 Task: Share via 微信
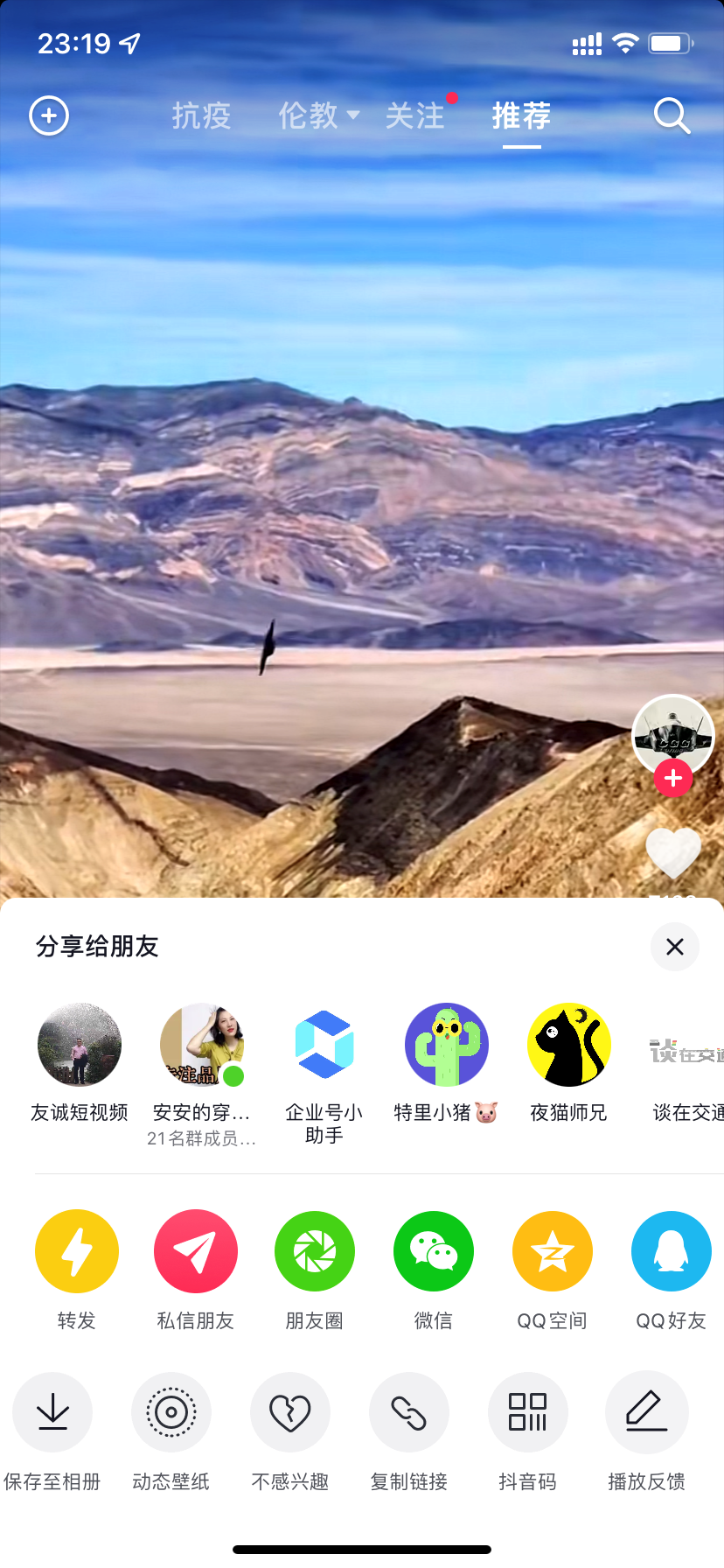pyautogui.click(x=434, y=1251)
